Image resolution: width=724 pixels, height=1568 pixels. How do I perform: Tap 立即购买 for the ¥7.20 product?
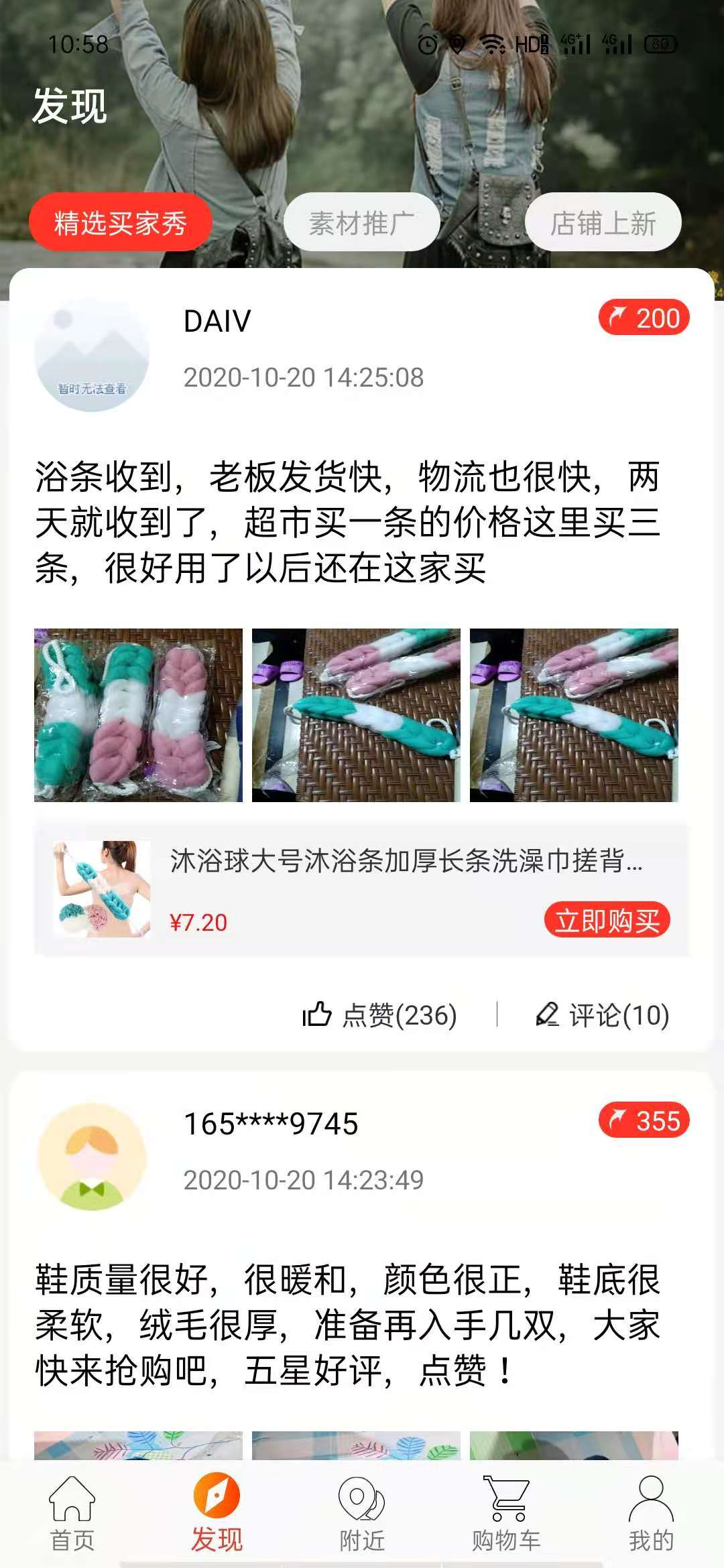[x=607, y=920]
